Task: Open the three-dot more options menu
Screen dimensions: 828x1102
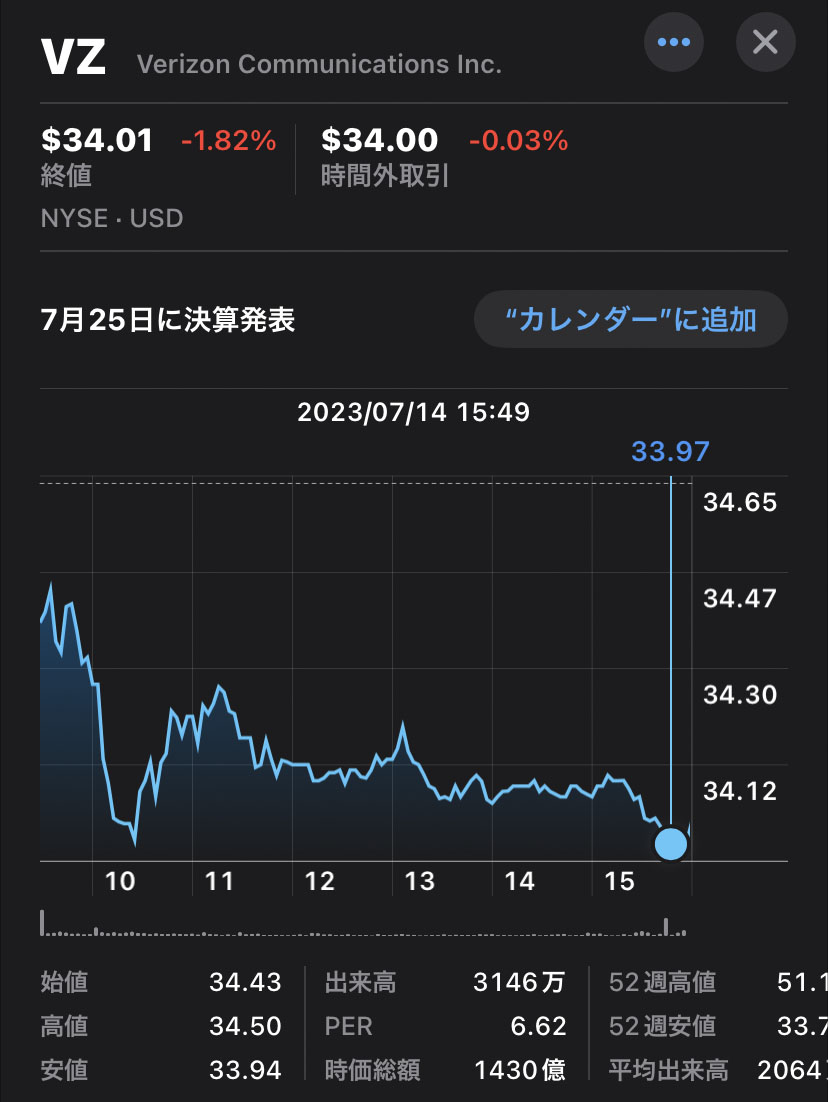Action: [673, 42]
